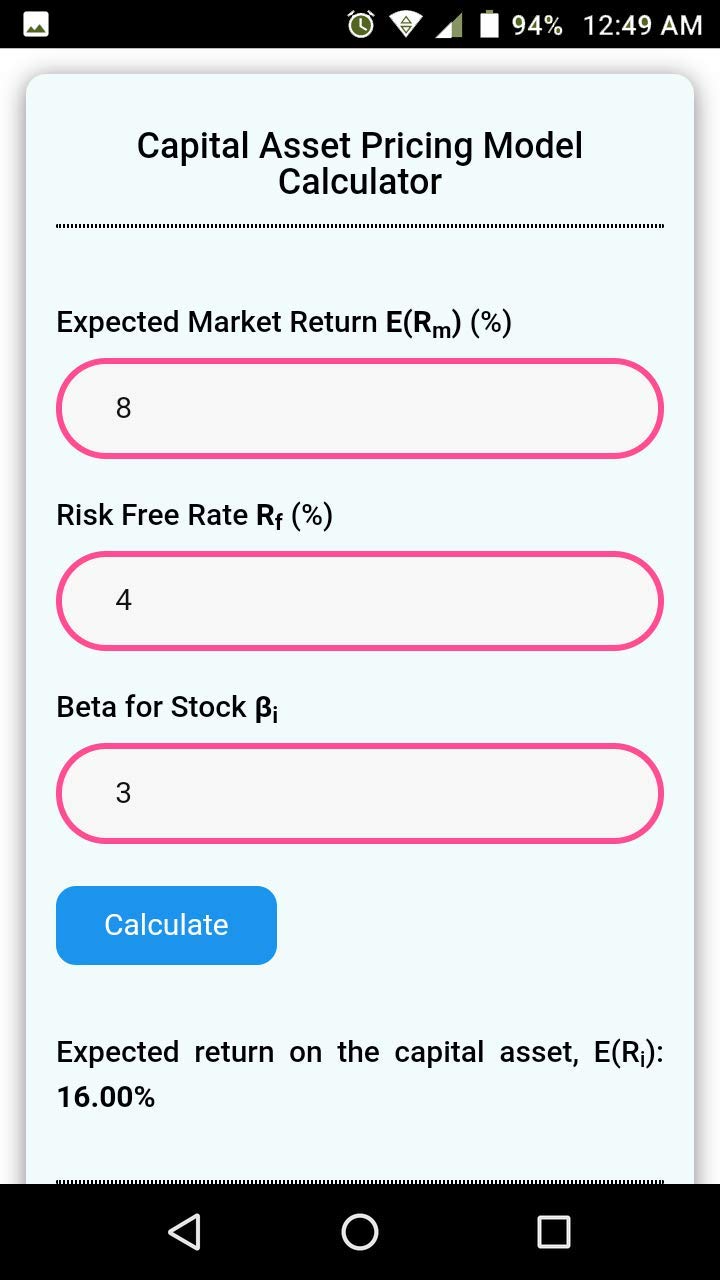Tap the Beta for Stock label

(x=168, y=706)
